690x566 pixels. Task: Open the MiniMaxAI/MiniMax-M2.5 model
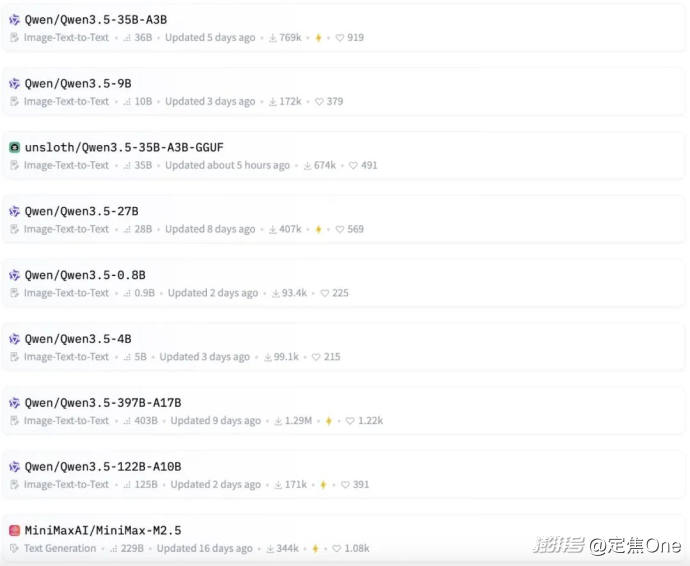(103, 531)
